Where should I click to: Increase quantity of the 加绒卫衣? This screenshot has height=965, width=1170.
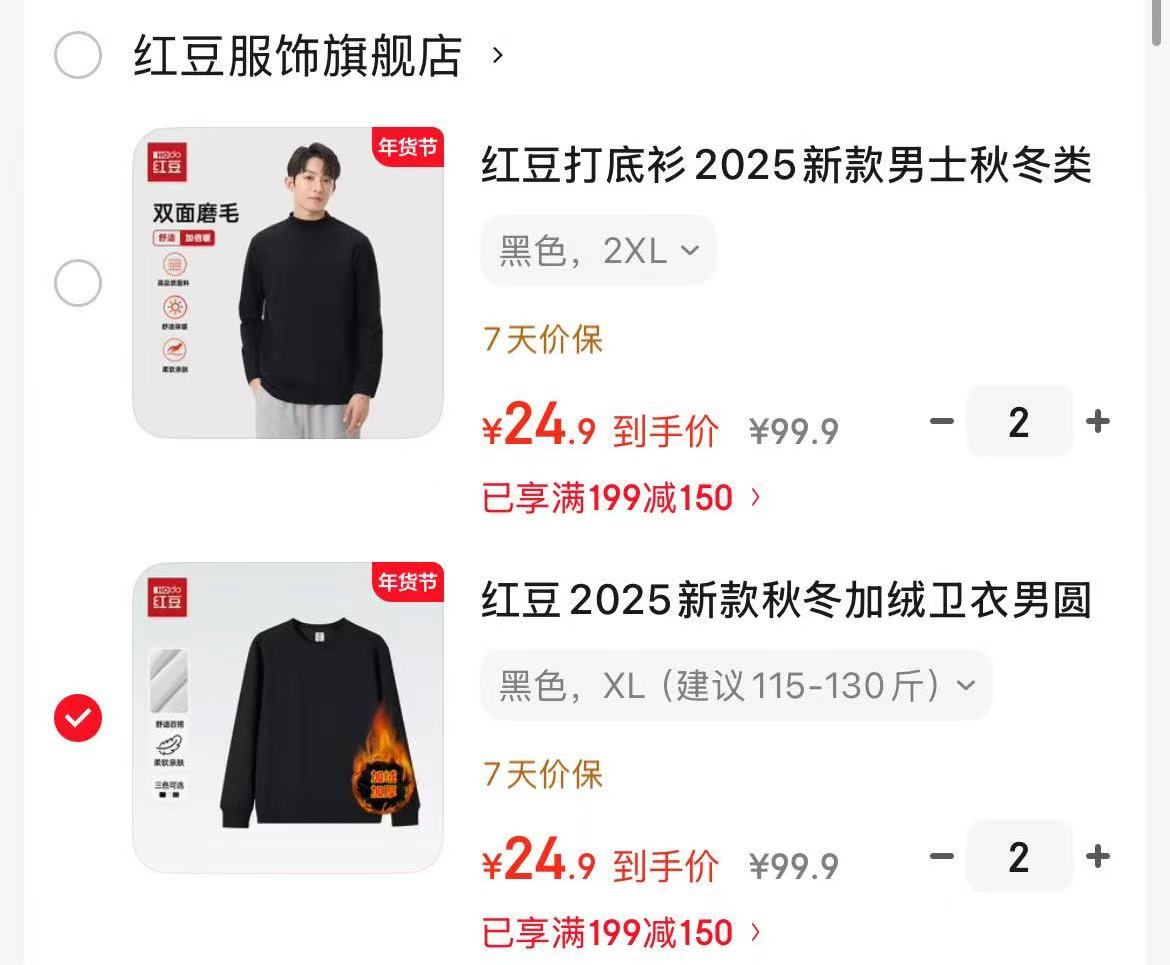1098,856
